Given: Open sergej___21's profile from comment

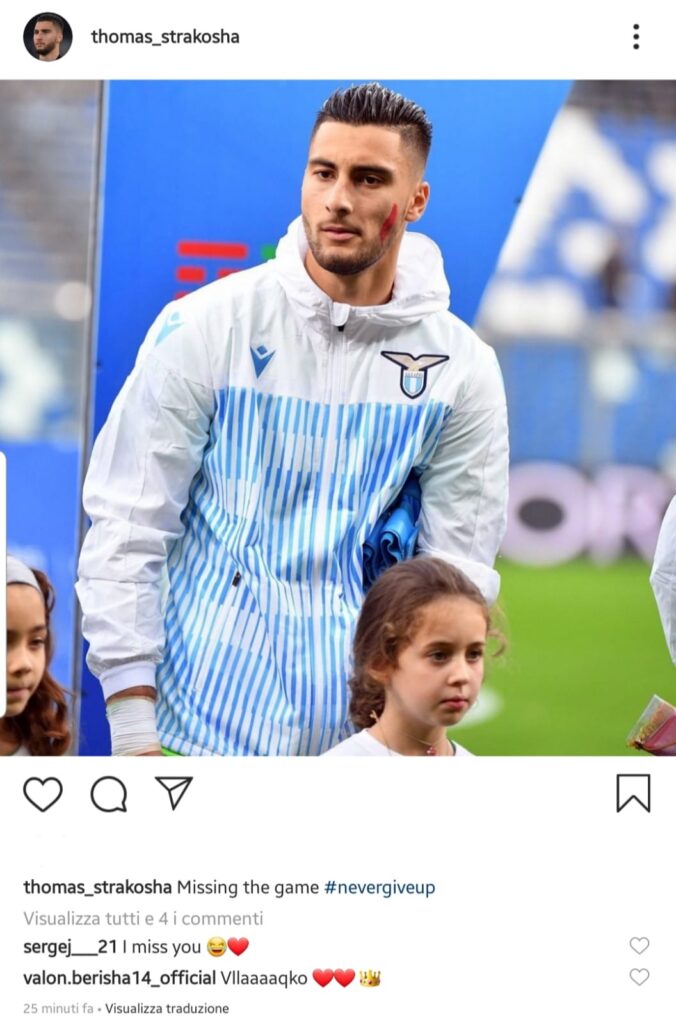Looking at the screenshot, I should pos(62,946).
